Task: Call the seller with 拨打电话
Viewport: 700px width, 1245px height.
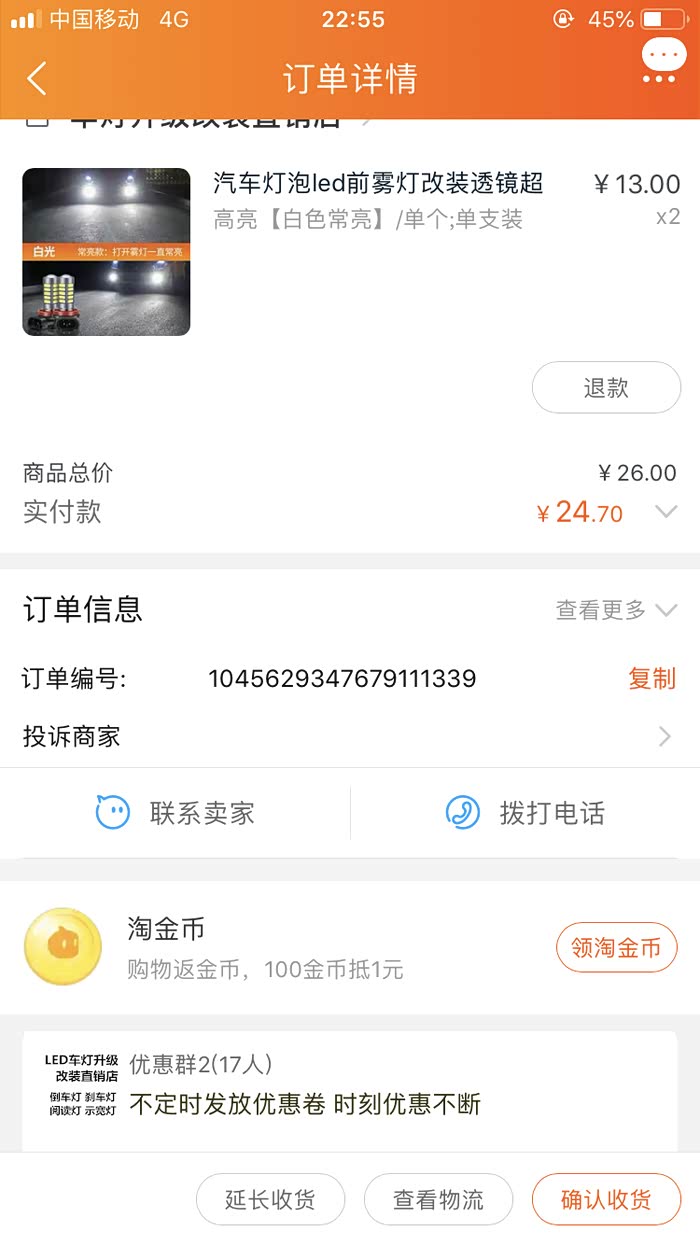Action: coord(525,813)
